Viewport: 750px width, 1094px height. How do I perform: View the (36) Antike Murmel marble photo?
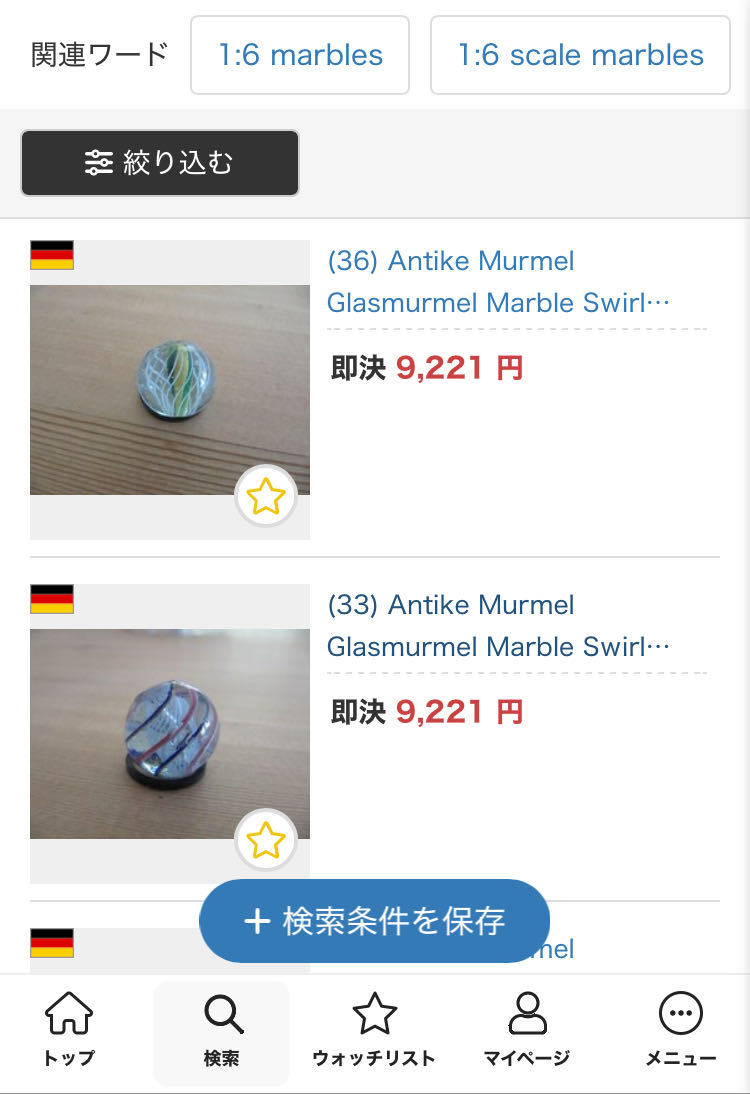(x=170, y=390)
